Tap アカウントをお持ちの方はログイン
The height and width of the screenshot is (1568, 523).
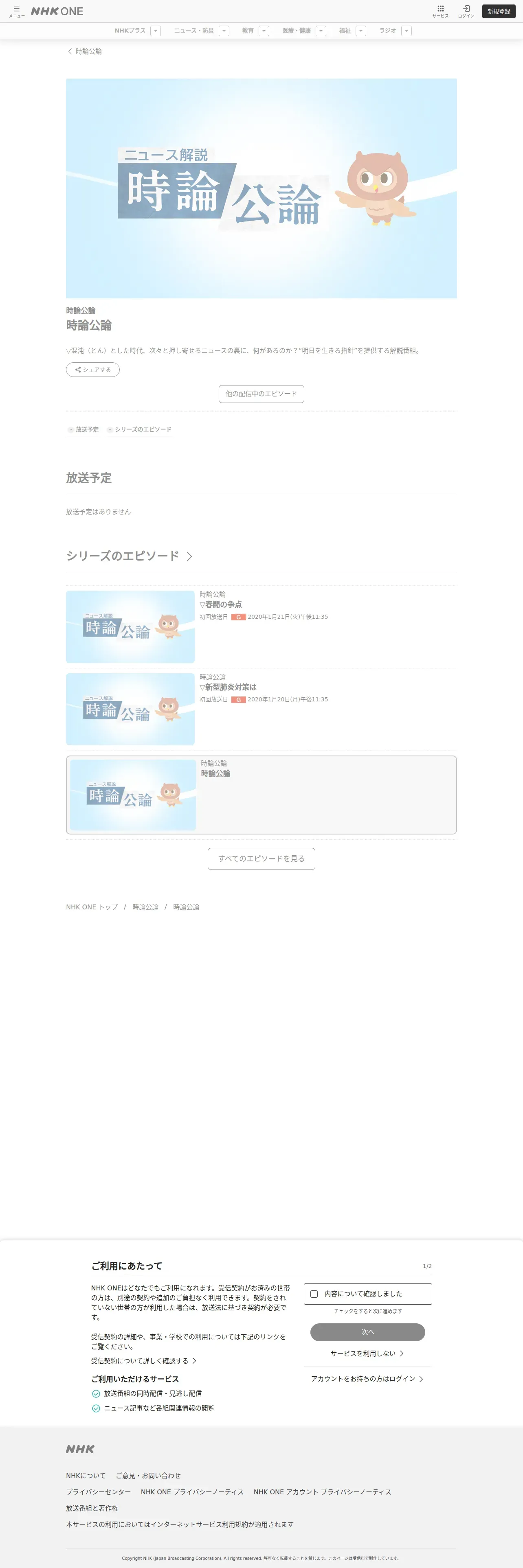pyautogui.click(x=367, y=1379)
